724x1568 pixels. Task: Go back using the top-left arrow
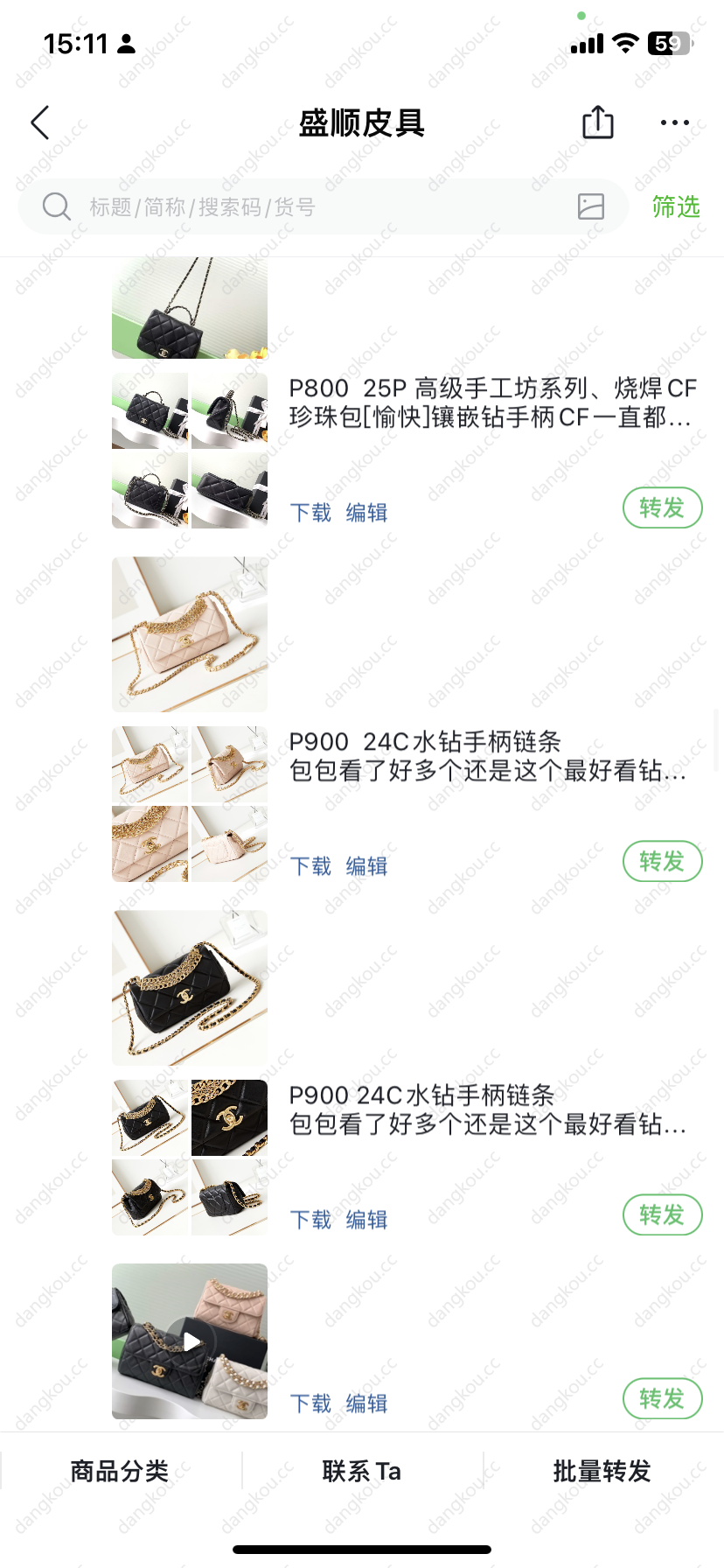[40, 123]
